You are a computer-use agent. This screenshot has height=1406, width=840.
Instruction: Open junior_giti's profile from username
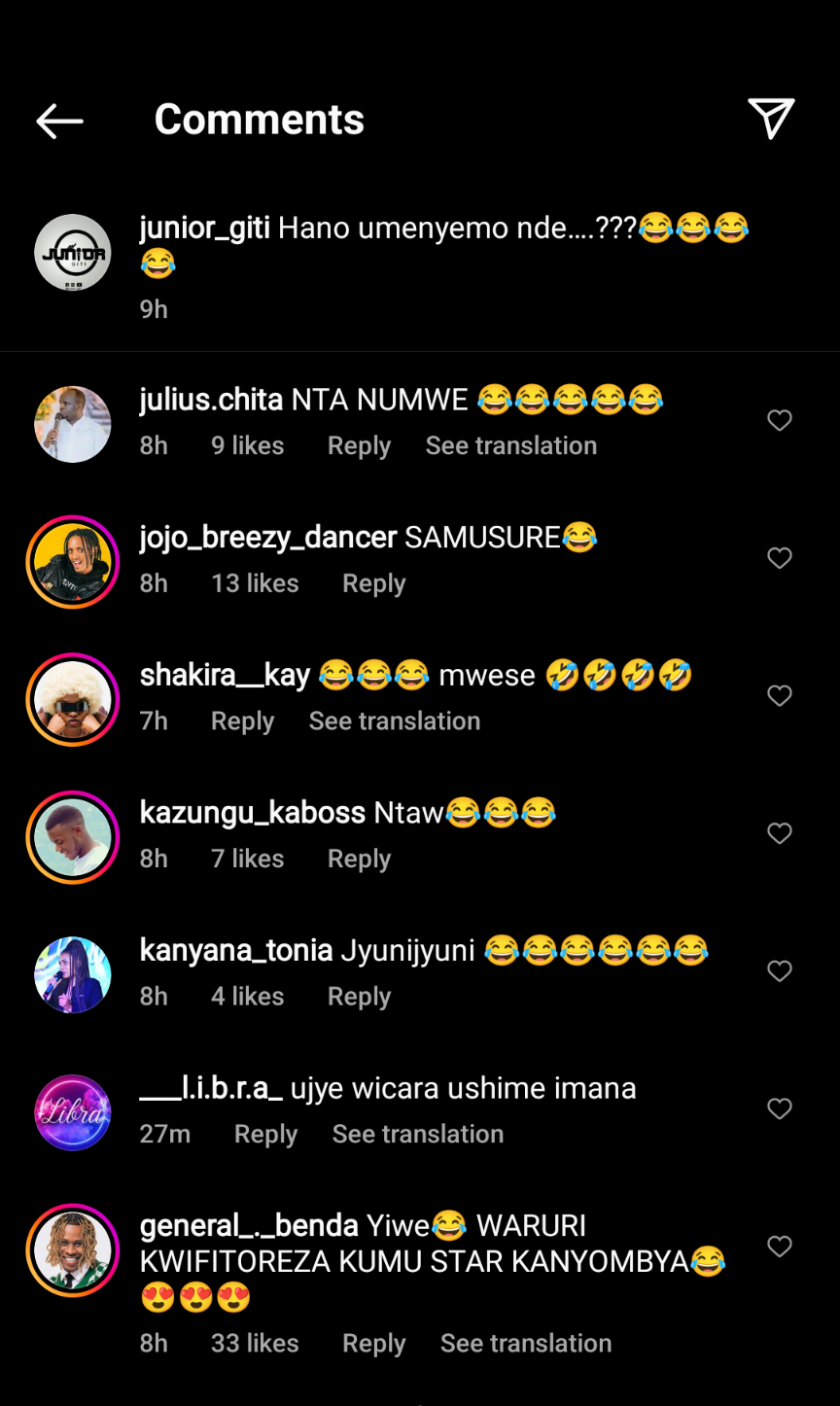click(204, 228)
